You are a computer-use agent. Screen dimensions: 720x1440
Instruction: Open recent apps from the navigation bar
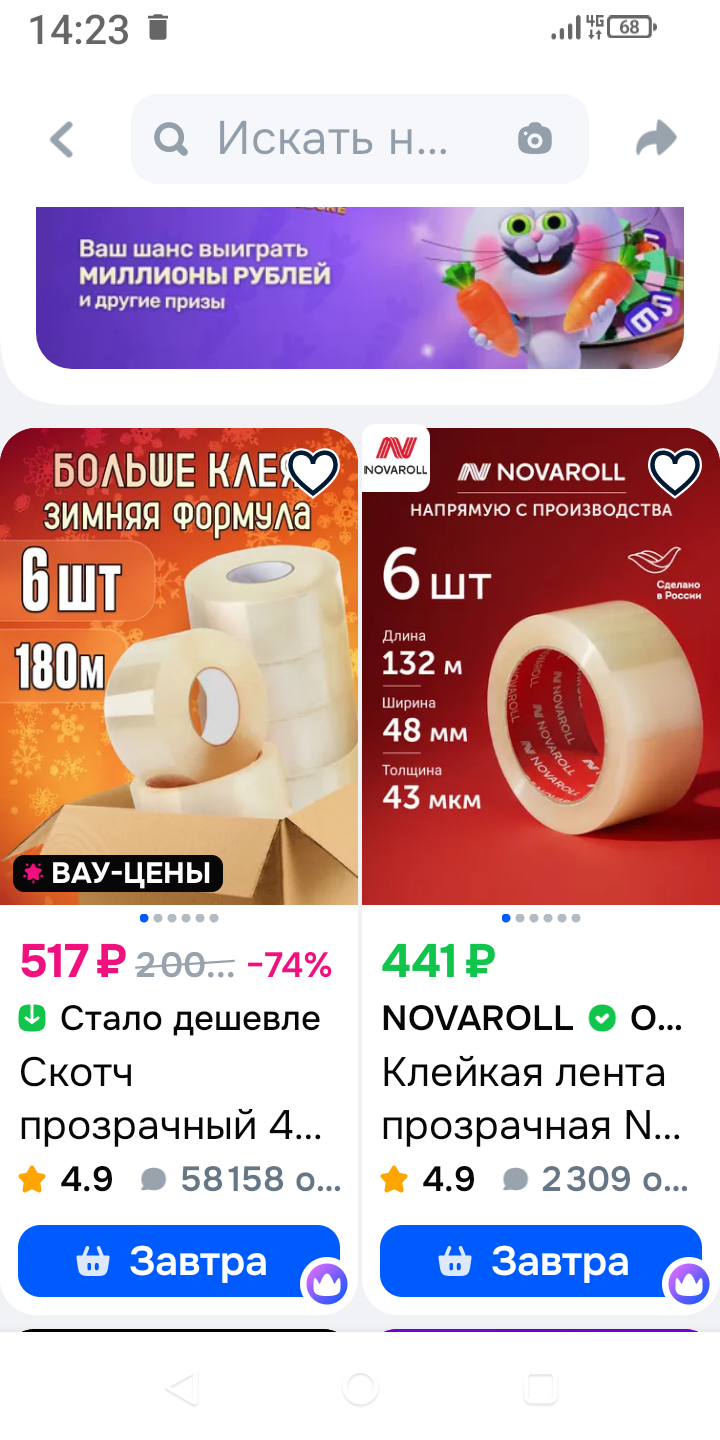[540, 1388]
